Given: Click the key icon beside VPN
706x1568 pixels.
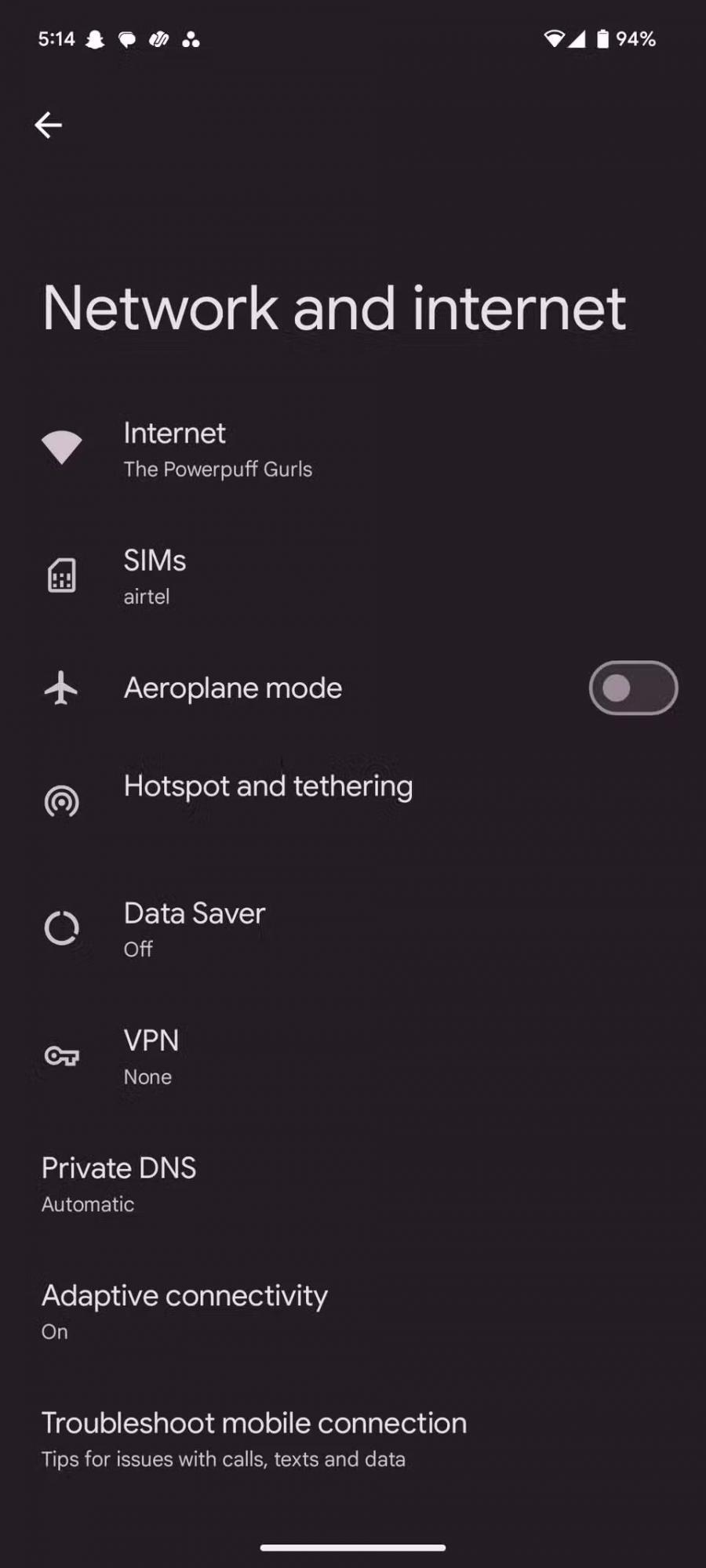Looking at the screenshot, I should point(62,1056).
